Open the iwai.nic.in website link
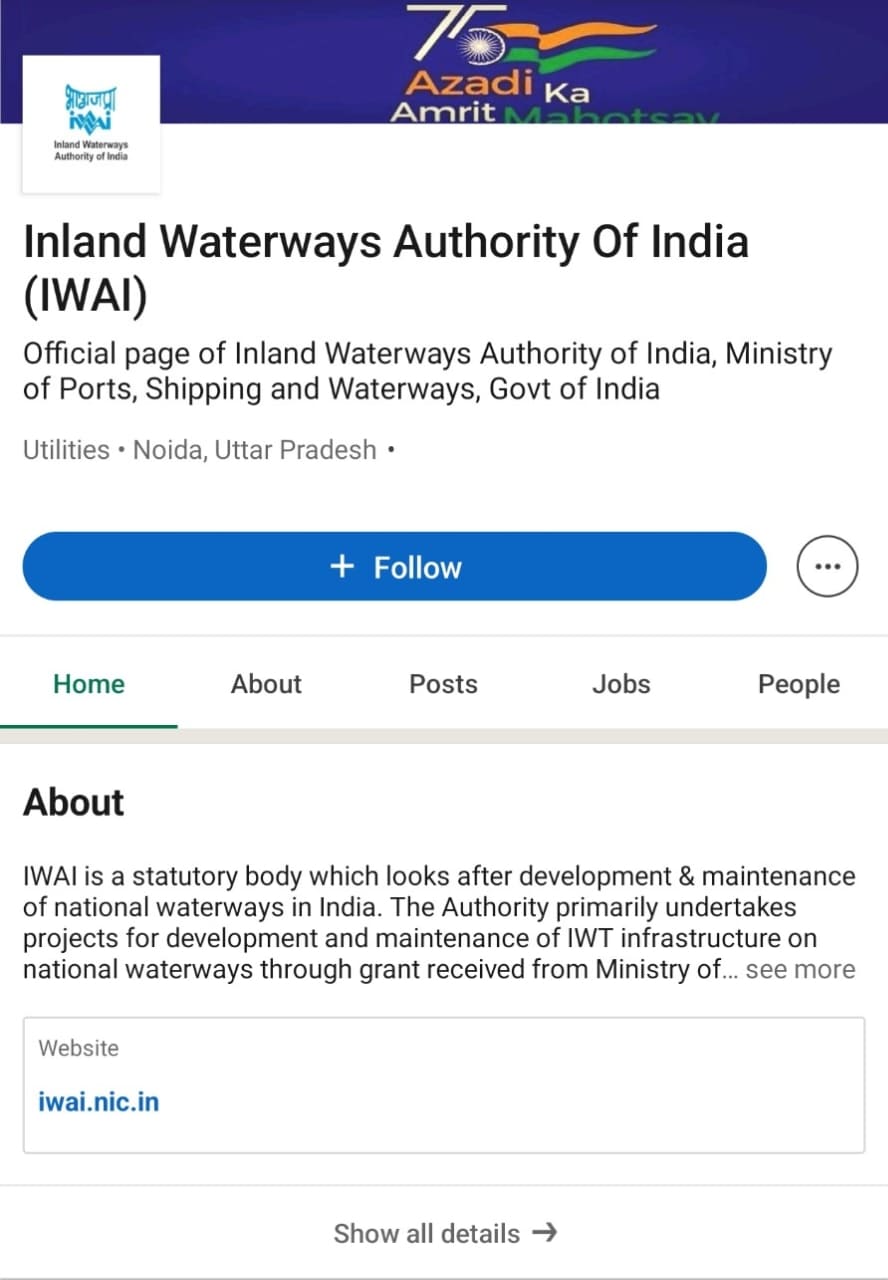888x1280 pixels. (x=99, y=1102)
